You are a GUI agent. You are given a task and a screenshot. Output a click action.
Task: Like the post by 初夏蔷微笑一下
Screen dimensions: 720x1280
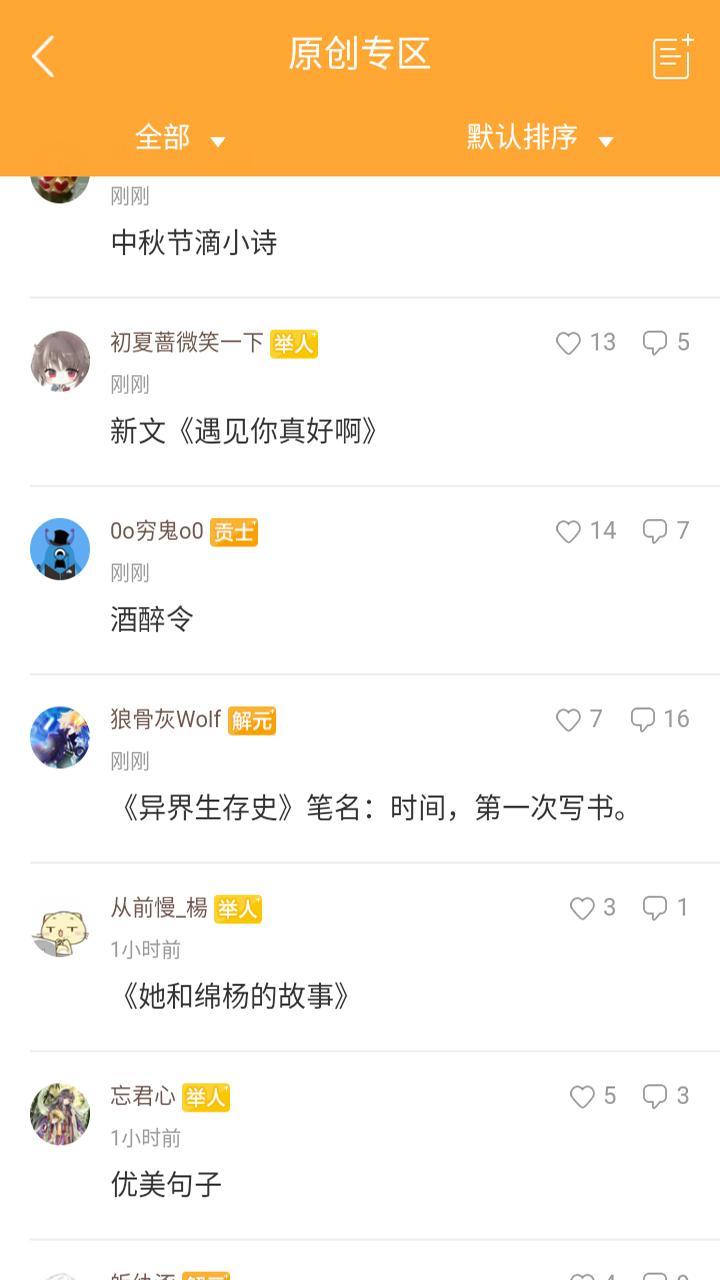point(586,343)
